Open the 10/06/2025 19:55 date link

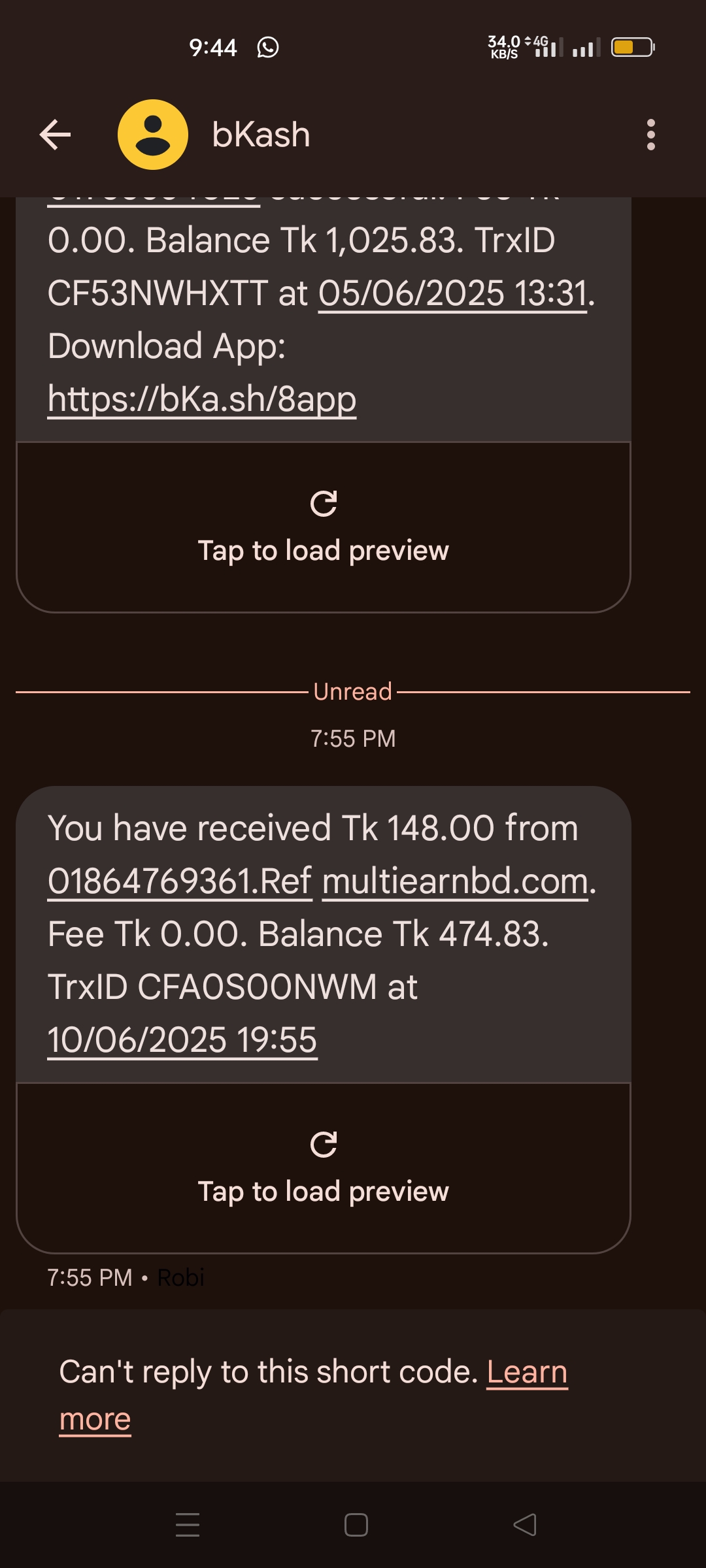(x=182, y=1039)
